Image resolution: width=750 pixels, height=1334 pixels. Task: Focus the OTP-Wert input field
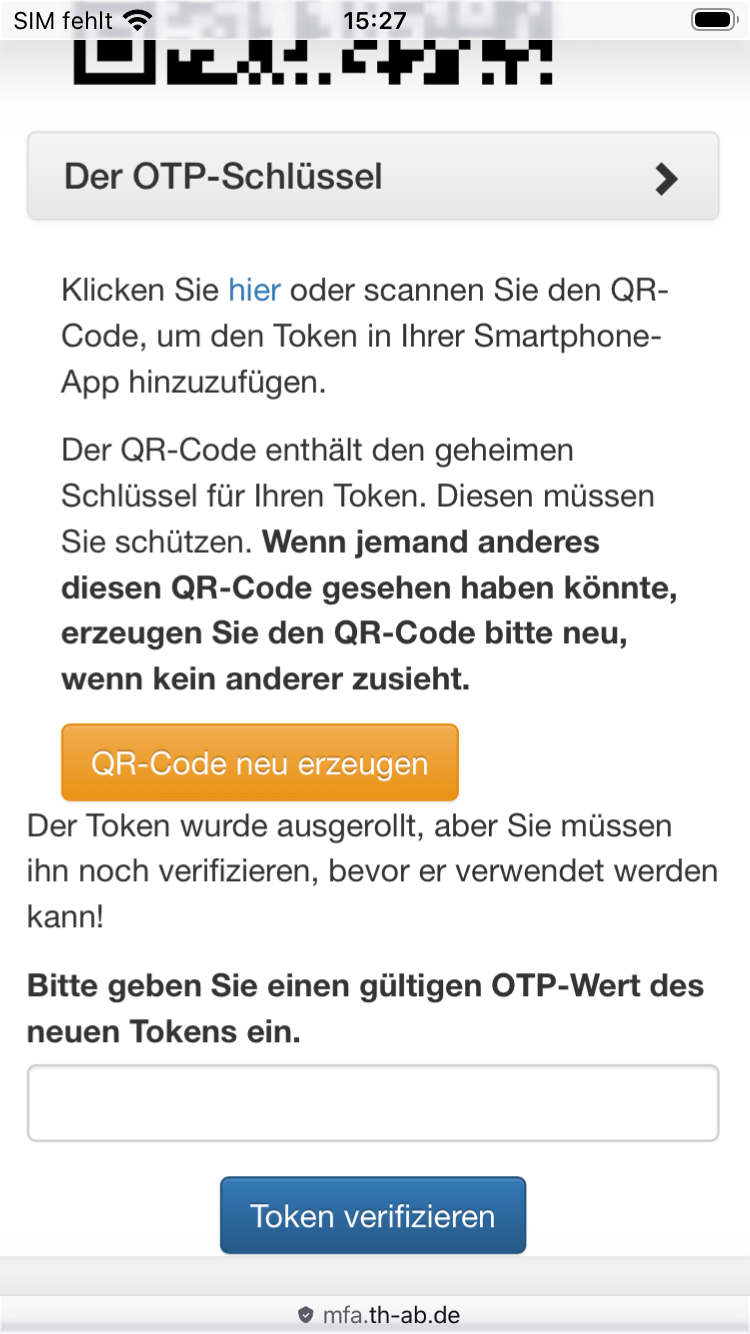tap(372, 1103)
